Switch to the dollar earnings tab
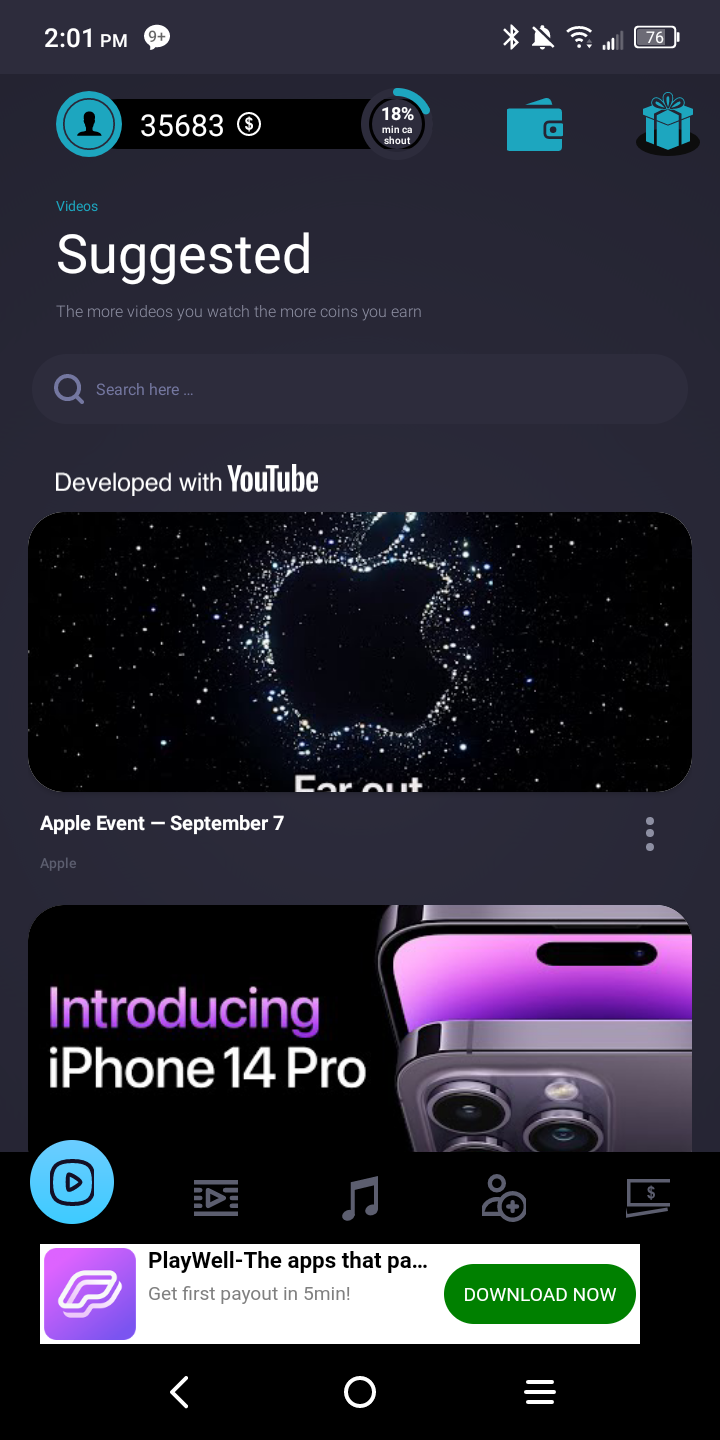Image resolution: width=720 pixels, height=1440 pixels. (x=648, y=1197)
